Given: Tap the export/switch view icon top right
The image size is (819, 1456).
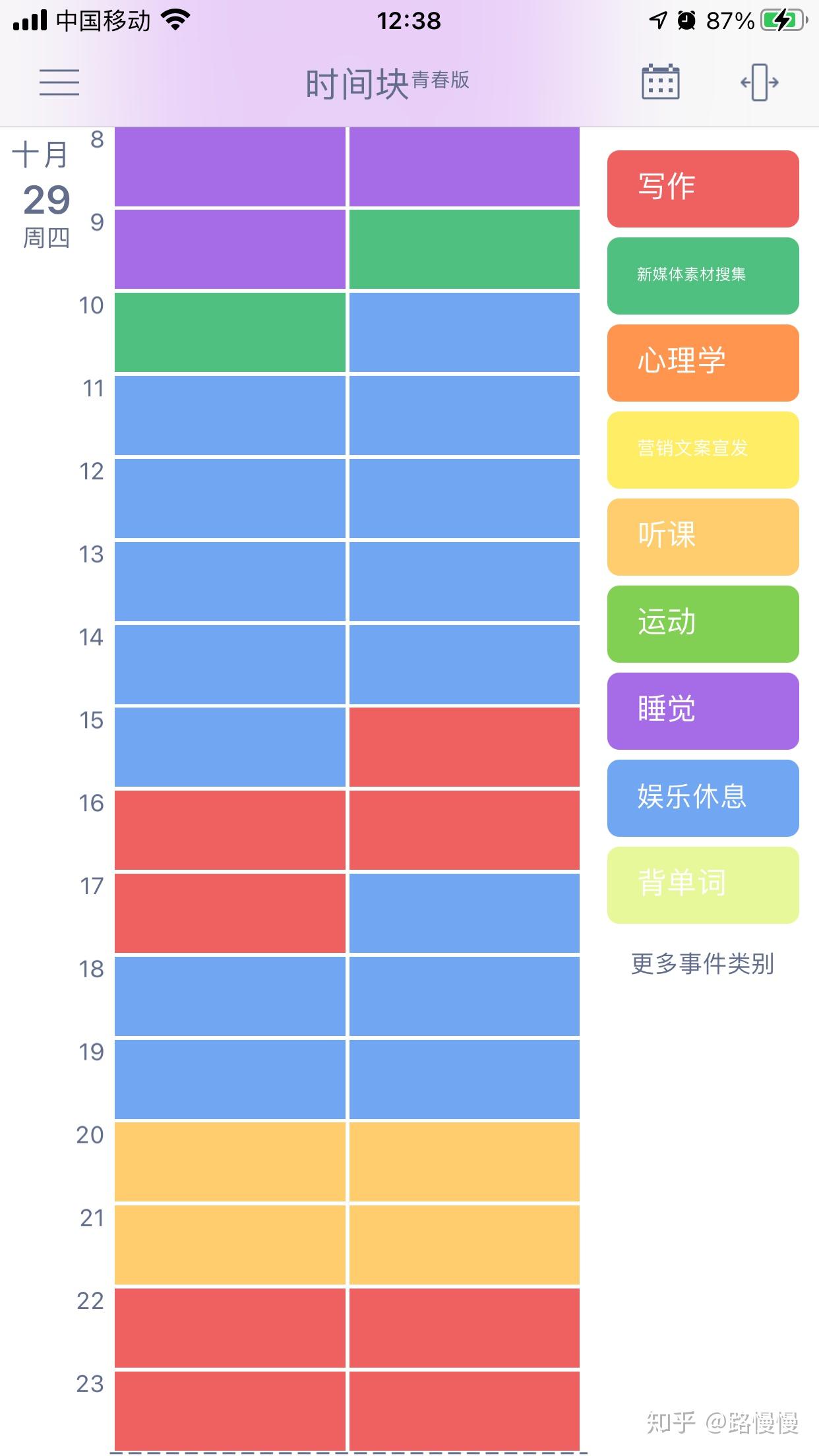Looking at the screenshot, I should (758, 82).
